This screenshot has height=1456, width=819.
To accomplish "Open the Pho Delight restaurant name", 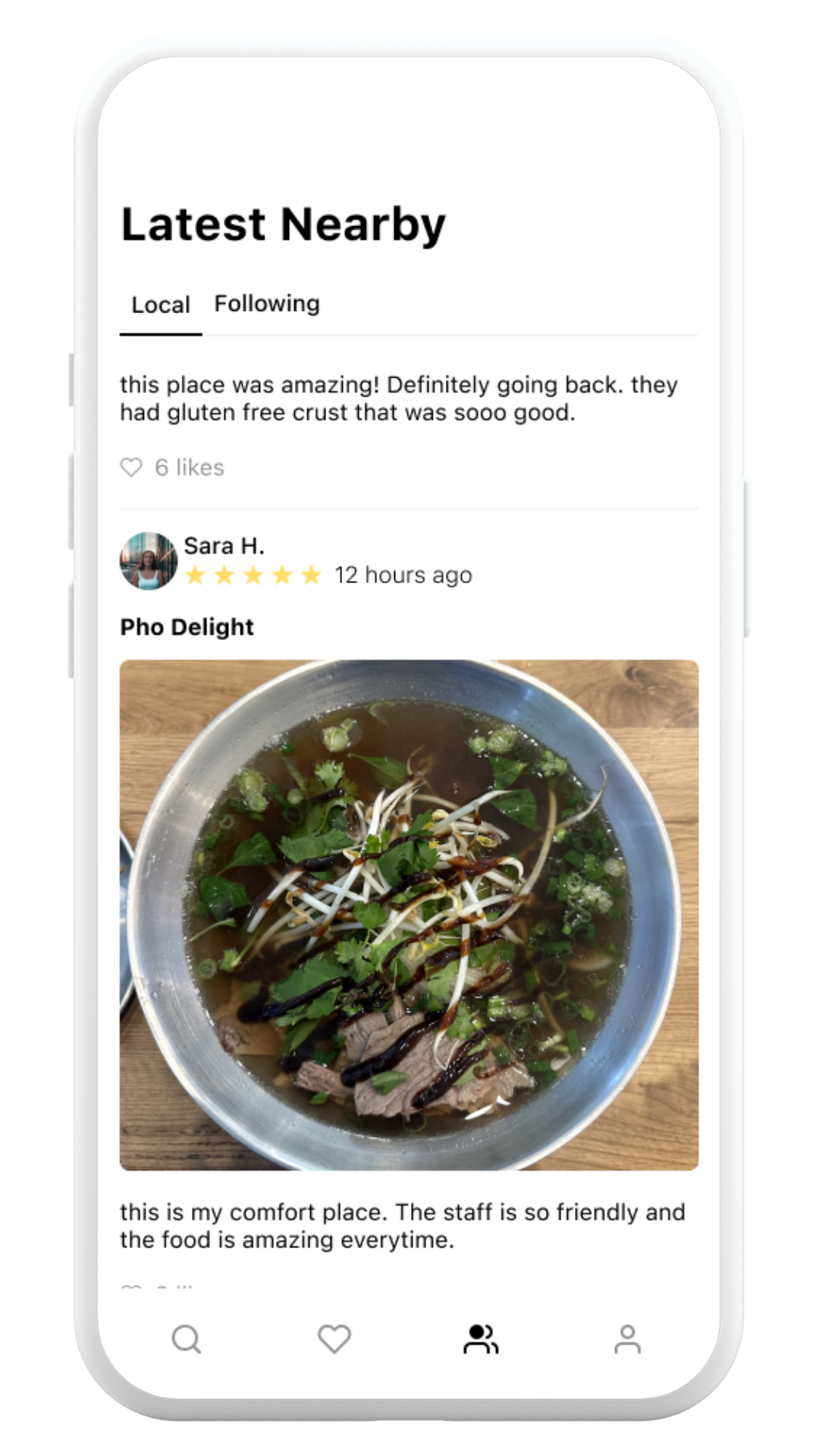I will click(187, 627).
